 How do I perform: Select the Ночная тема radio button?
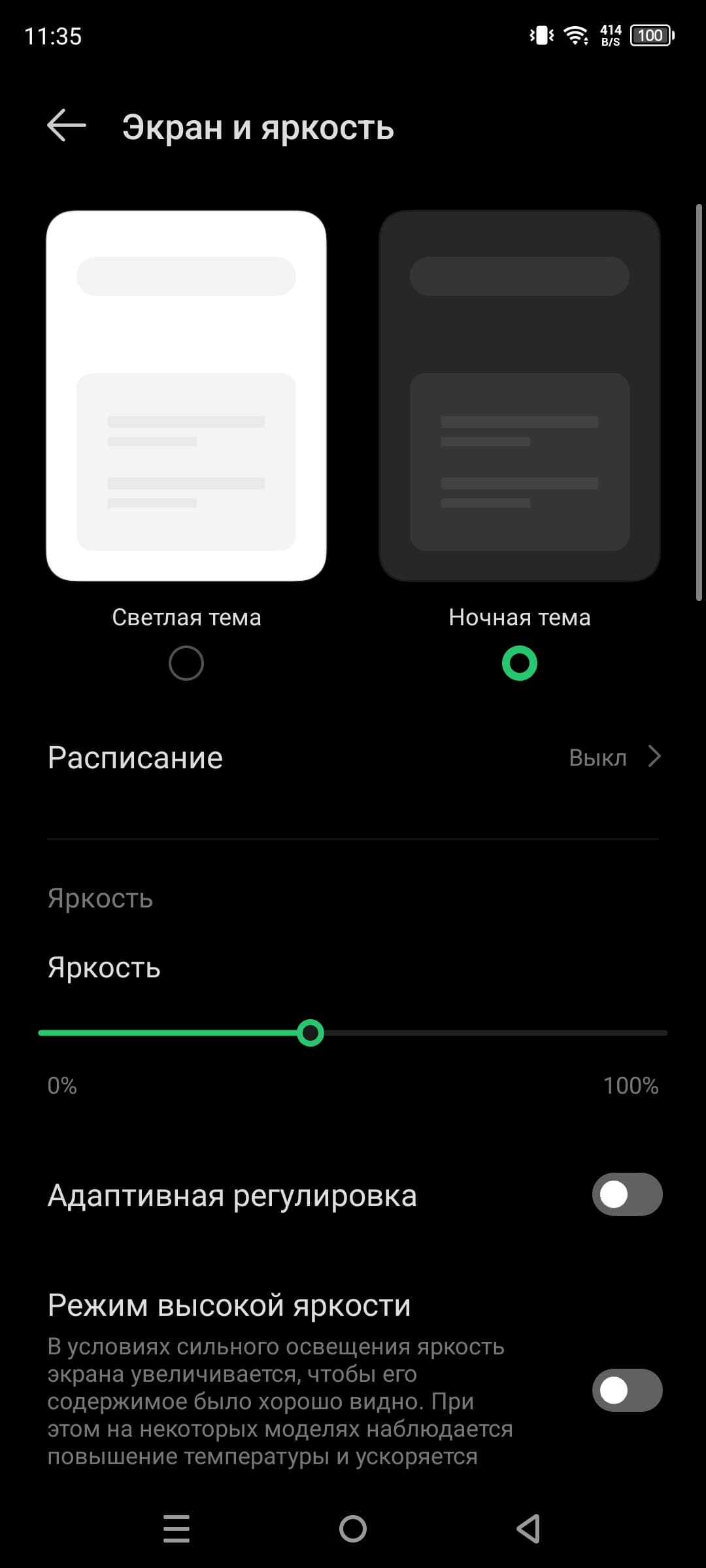pyautogui.click(x=520, y=663)
